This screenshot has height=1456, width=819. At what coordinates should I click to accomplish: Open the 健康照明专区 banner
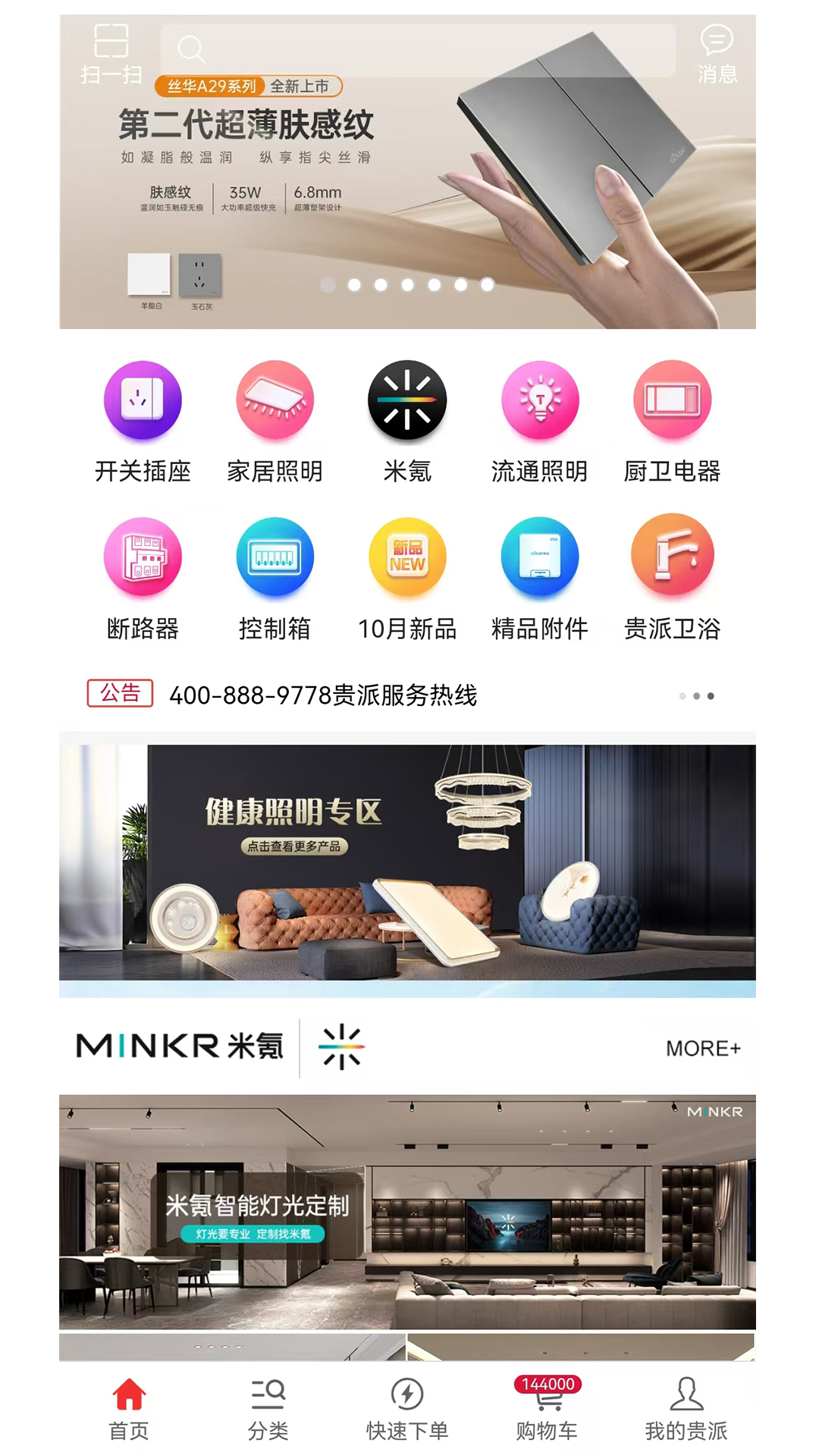click(407, 863)
